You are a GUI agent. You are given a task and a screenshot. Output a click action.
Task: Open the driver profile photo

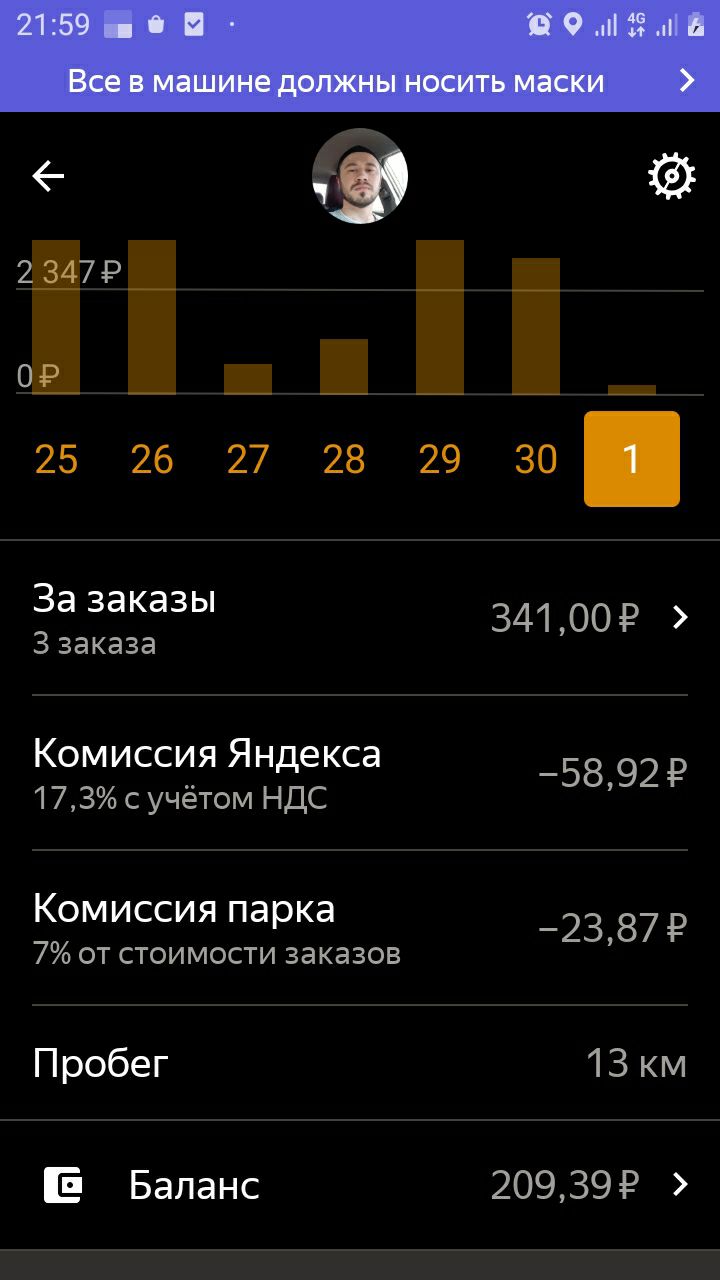[x=360, y=176]
